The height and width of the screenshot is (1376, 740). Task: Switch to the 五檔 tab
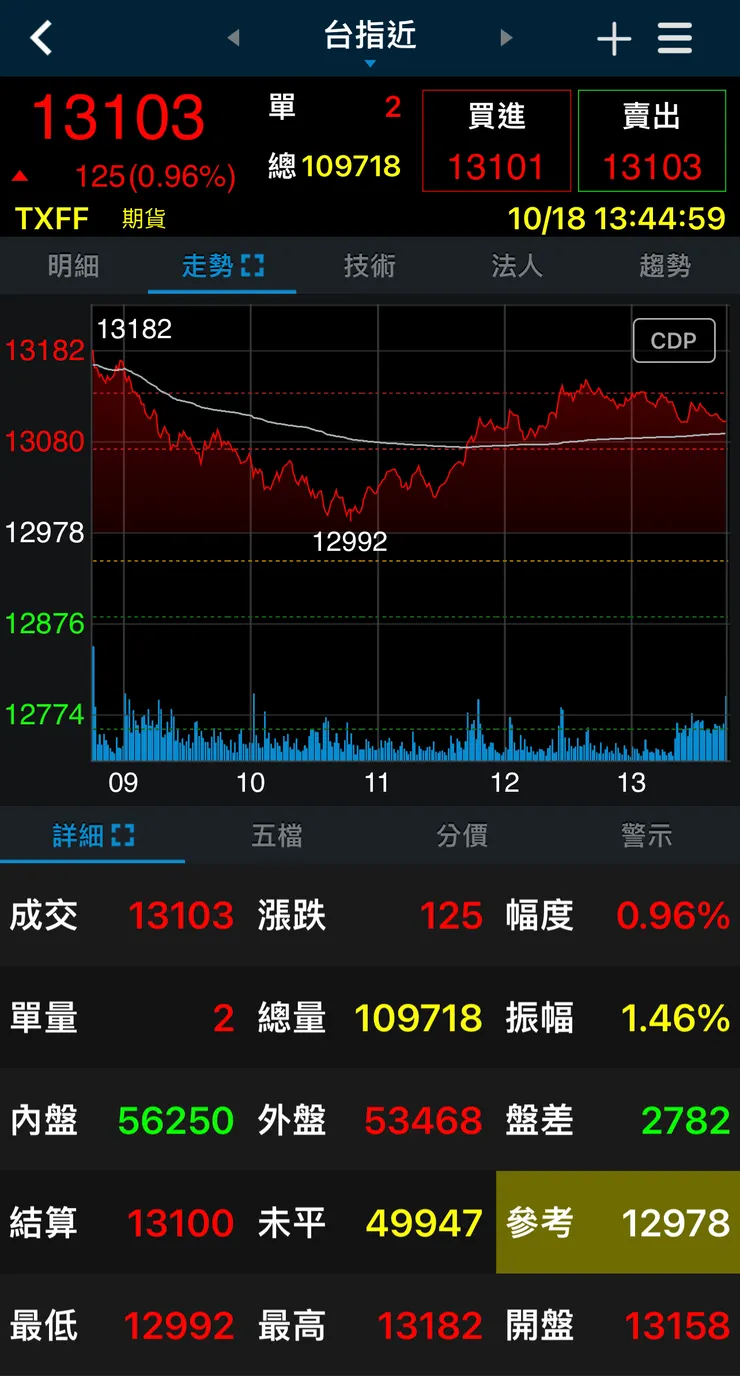[x=277, y=836]
